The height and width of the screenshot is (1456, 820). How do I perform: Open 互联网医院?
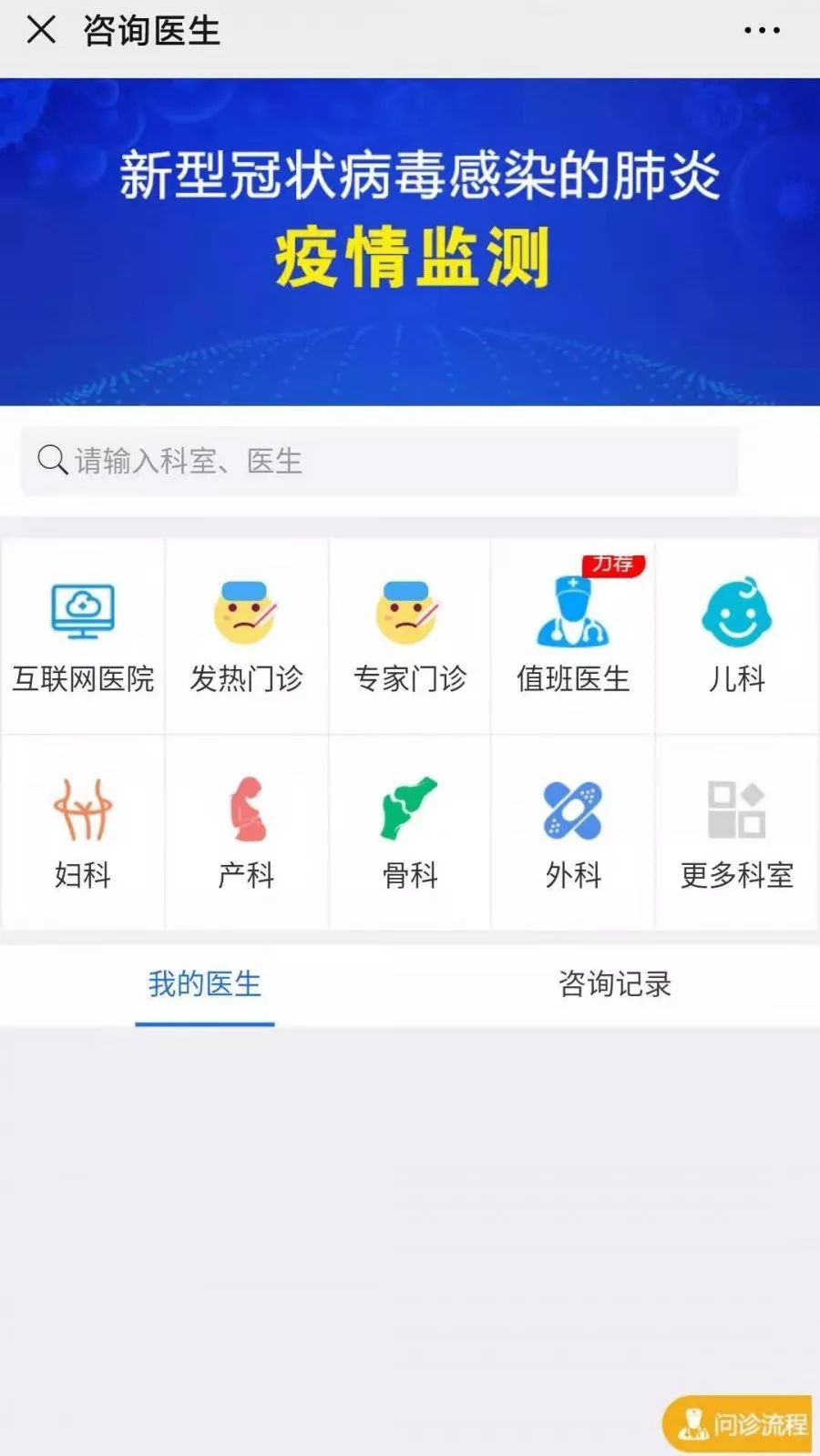click(x=83, y=636)
